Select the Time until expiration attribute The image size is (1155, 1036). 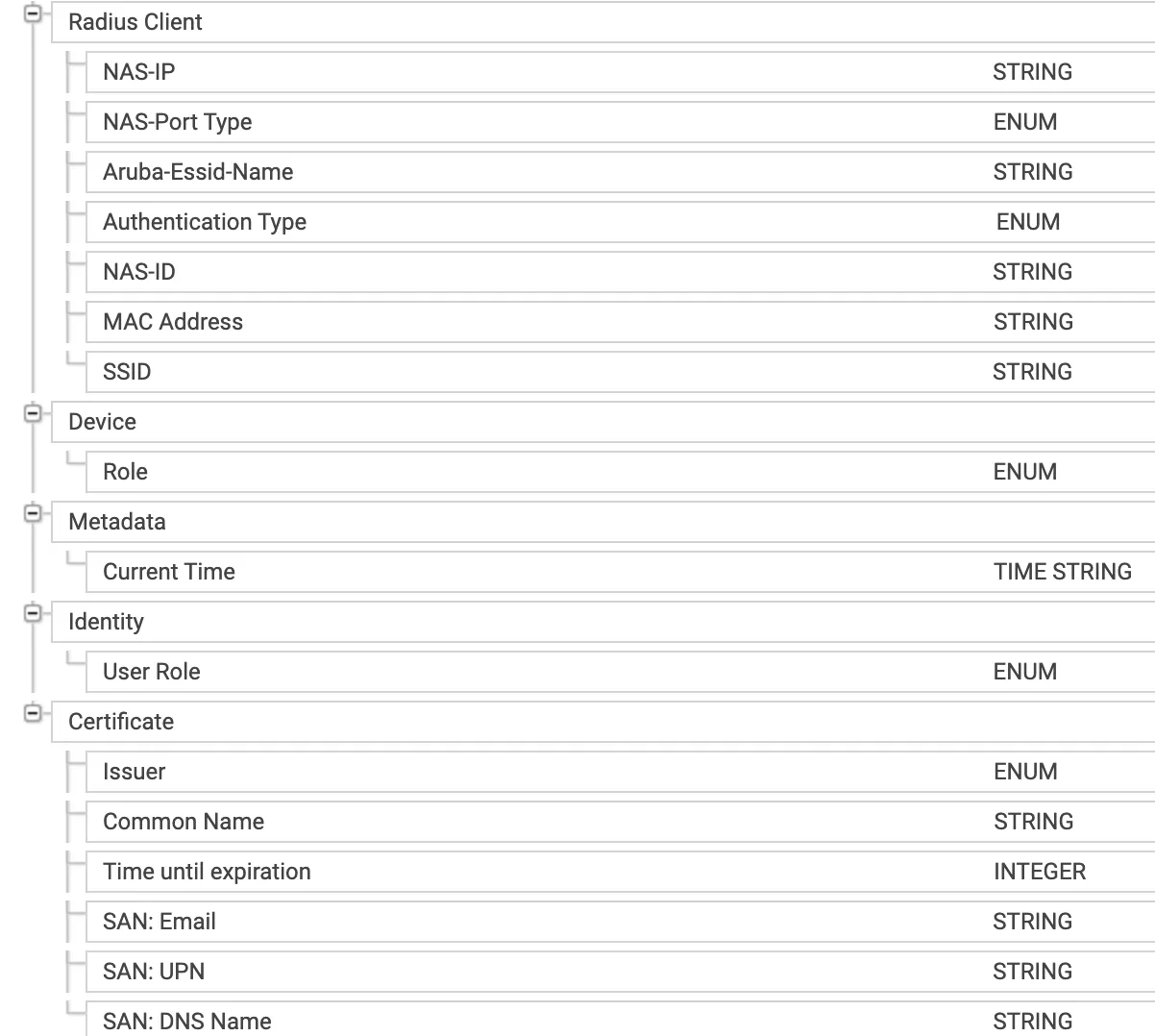point(207,872)
